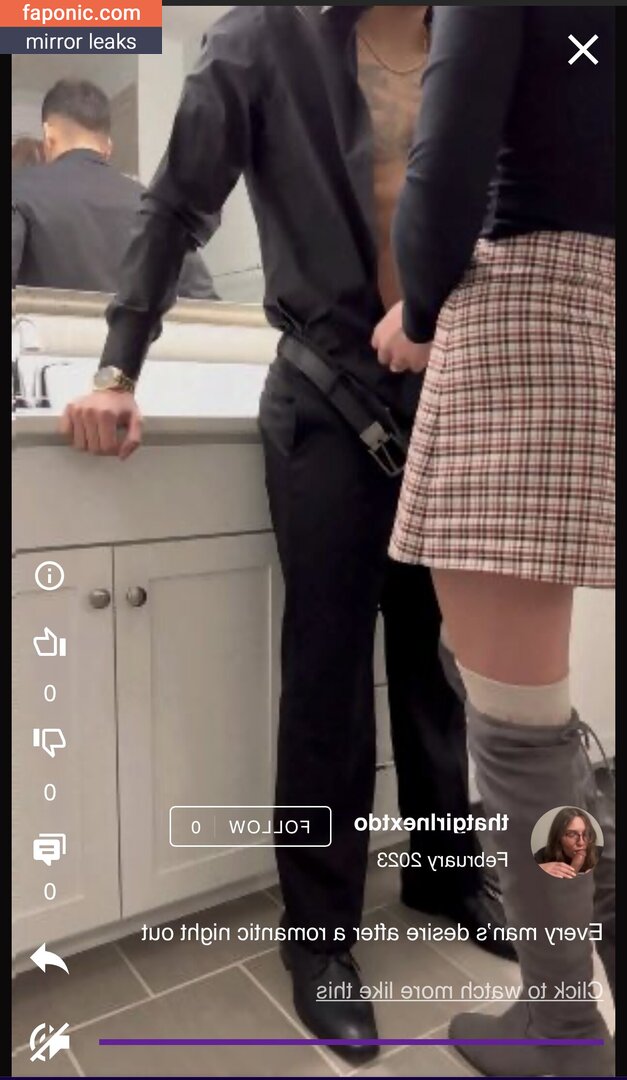Tap the Click to watch more like this link
Screen dimensions: 627x1080
pyautogui.click(x=459, y=991)
